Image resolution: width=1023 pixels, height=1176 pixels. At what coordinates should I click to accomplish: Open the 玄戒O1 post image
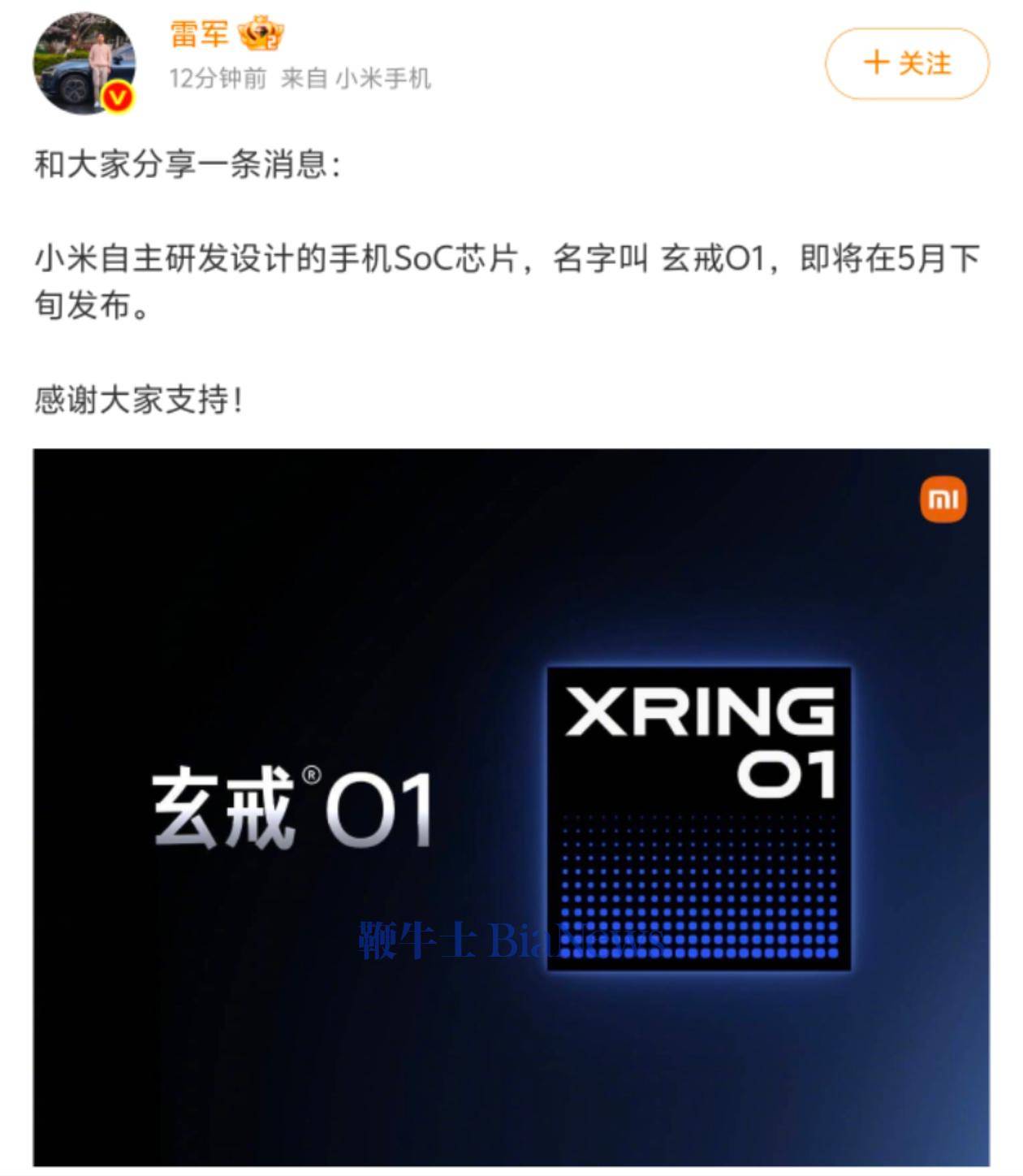point(511,806)
